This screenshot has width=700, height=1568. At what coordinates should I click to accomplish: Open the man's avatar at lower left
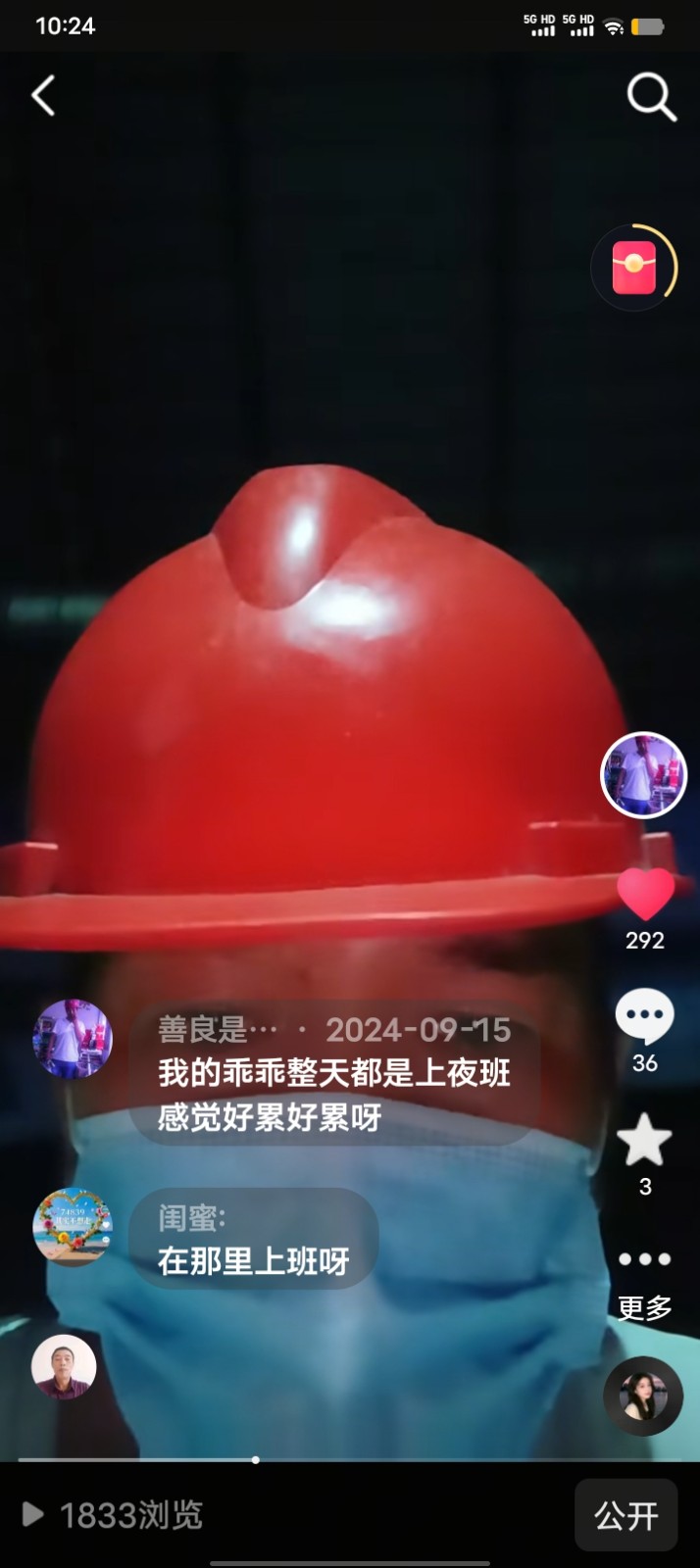pos(65,1367)
